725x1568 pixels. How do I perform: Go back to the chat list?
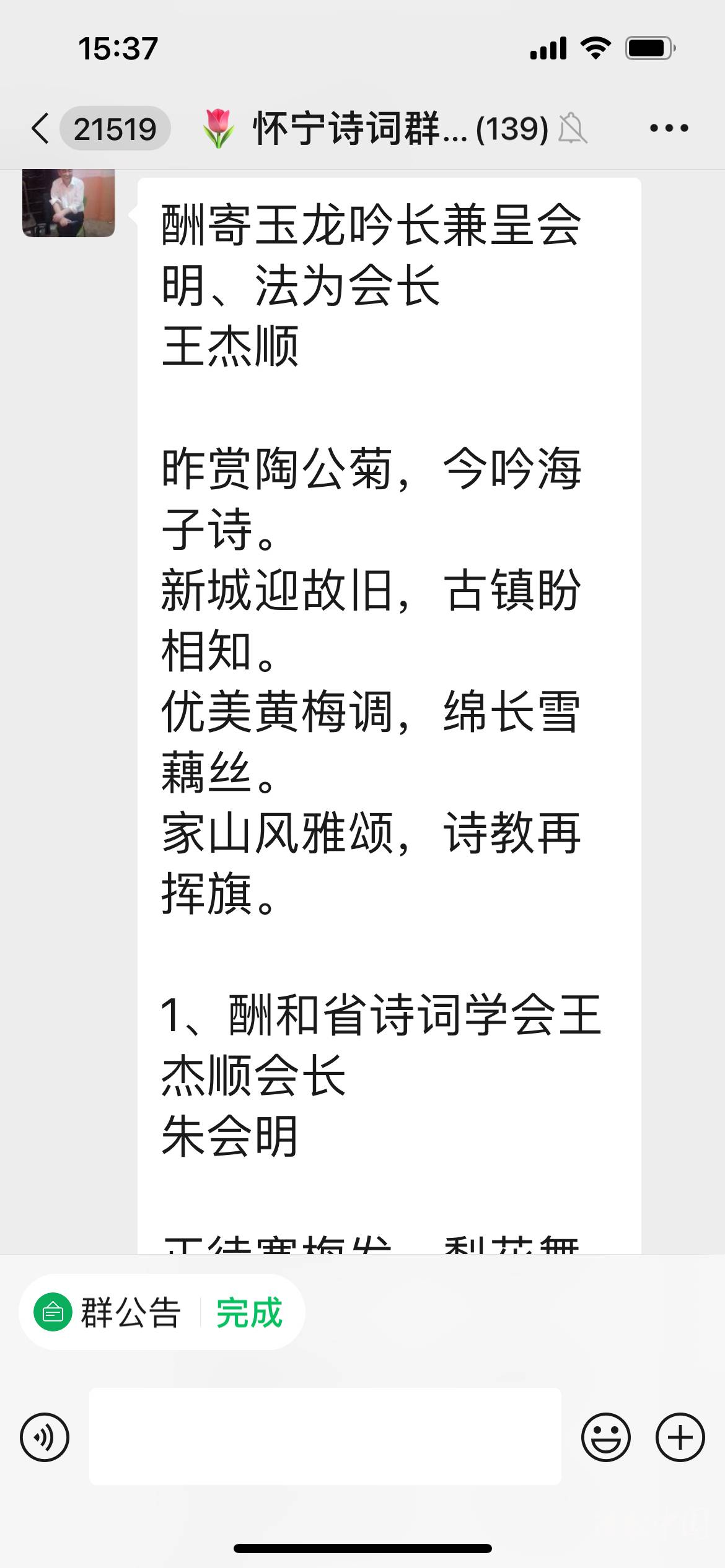pos(41,129)
